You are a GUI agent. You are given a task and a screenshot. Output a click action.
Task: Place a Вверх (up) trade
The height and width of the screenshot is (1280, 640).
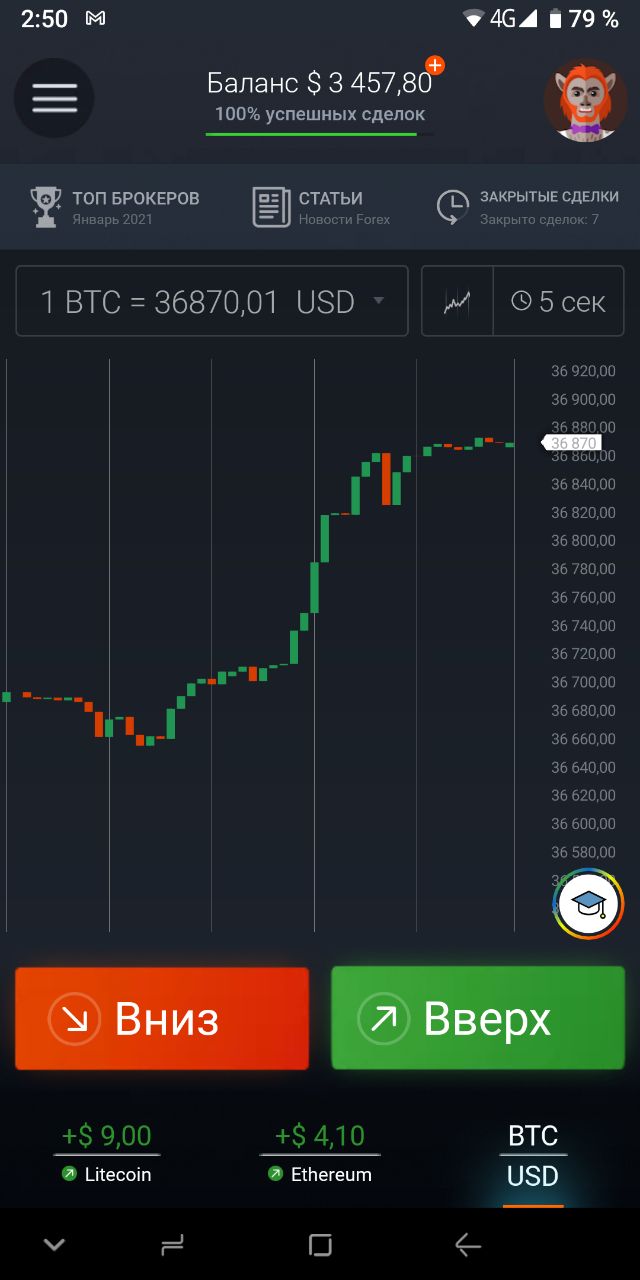click(478, 1019)
